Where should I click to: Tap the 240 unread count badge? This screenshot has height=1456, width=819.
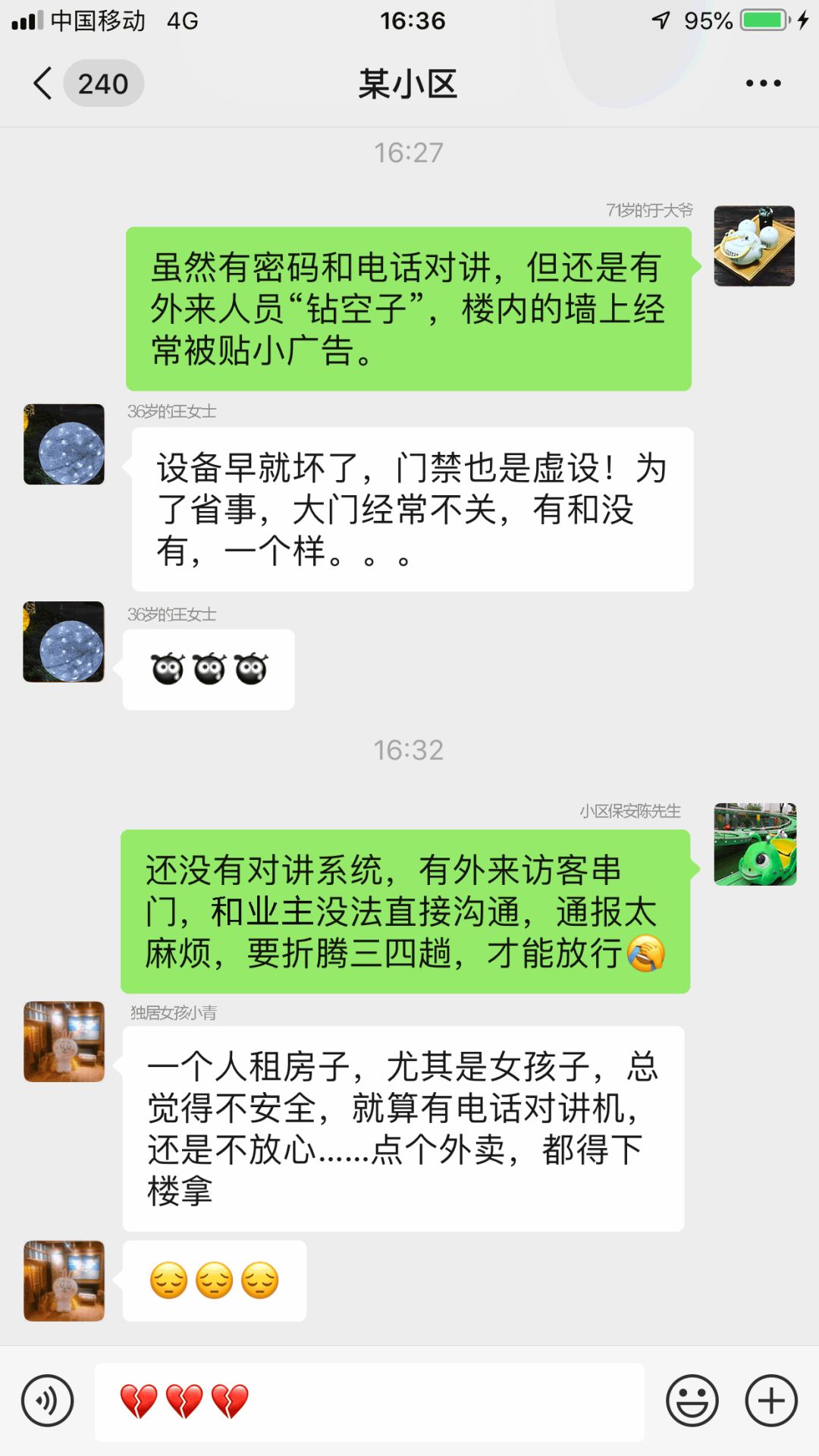(105, 84)
